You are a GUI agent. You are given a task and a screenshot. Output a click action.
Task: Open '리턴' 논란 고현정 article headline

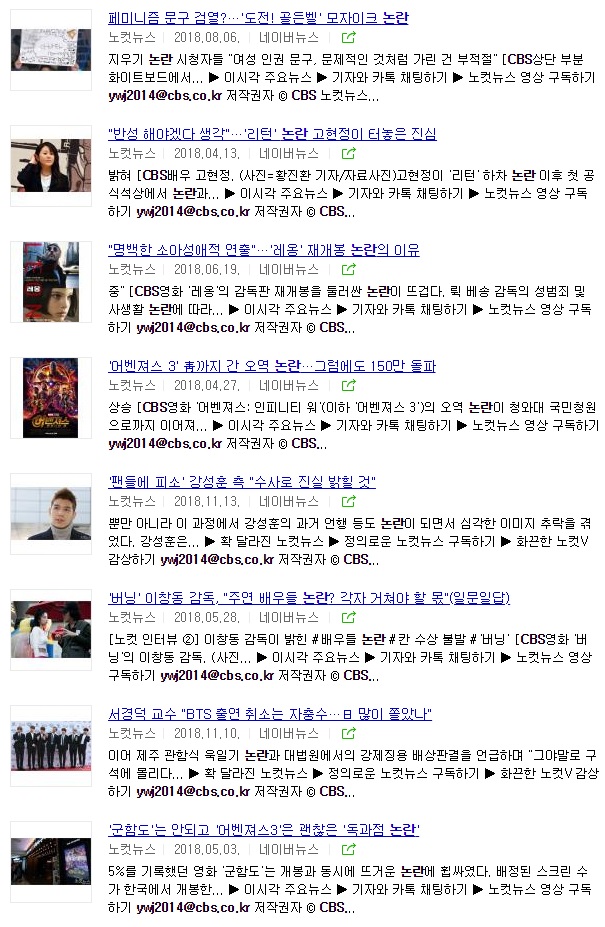coord(271,134)
